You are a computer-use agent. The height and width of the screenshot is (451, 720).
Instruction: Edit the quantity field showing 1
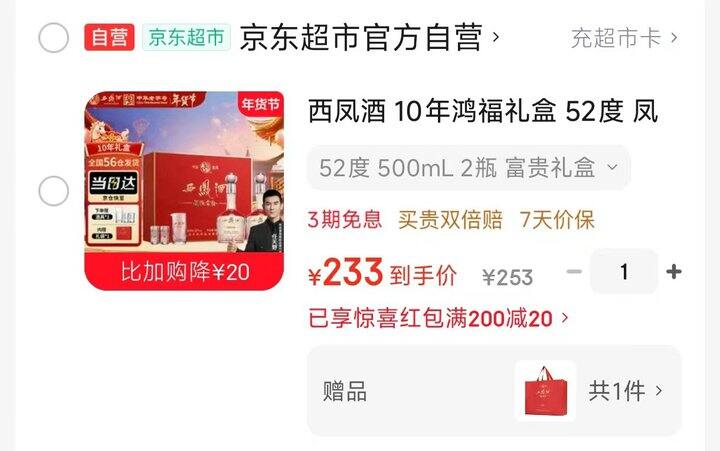pos(624,271)
